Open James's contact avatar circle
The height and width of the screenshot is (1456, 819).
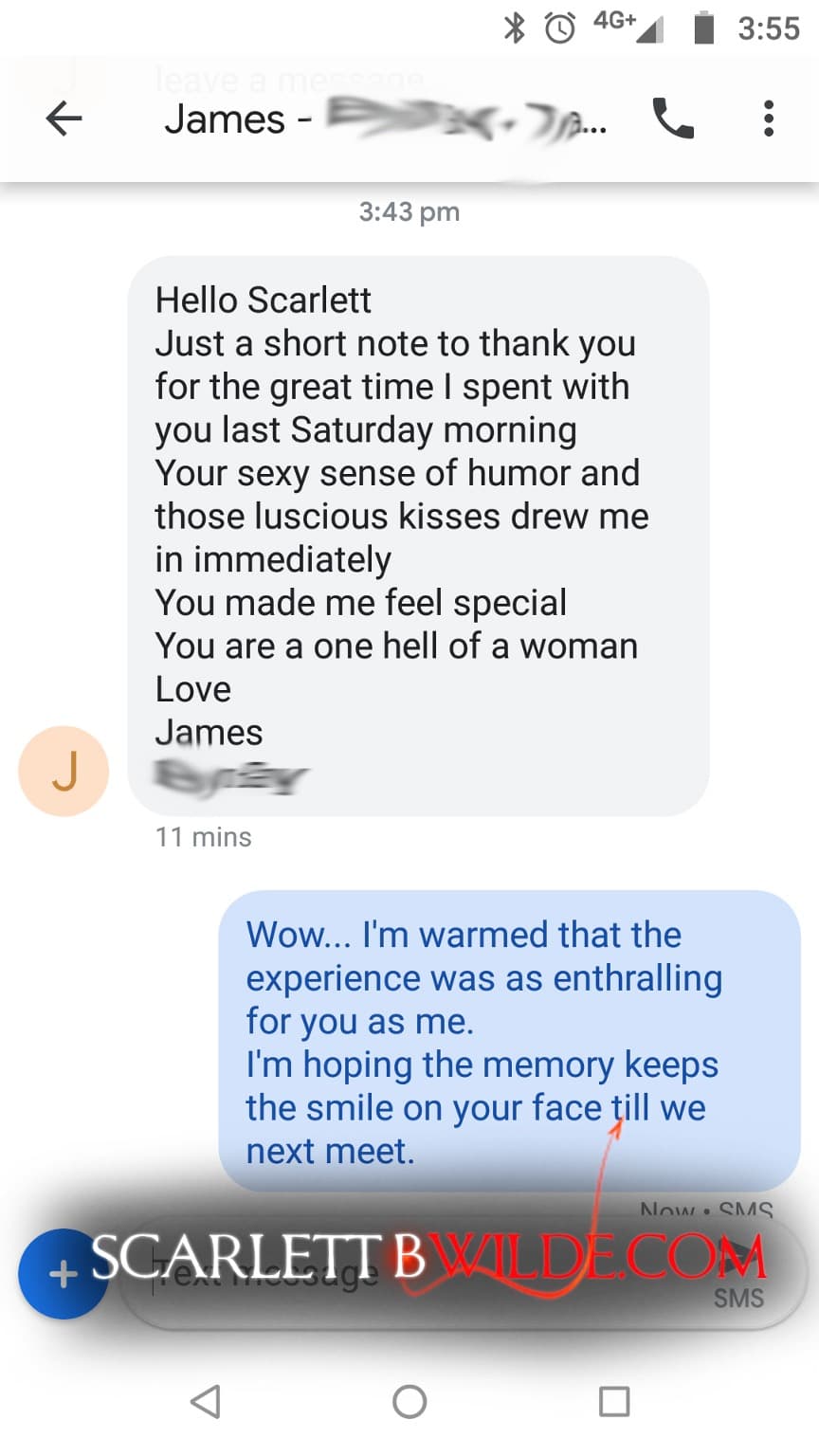(64, 771)
